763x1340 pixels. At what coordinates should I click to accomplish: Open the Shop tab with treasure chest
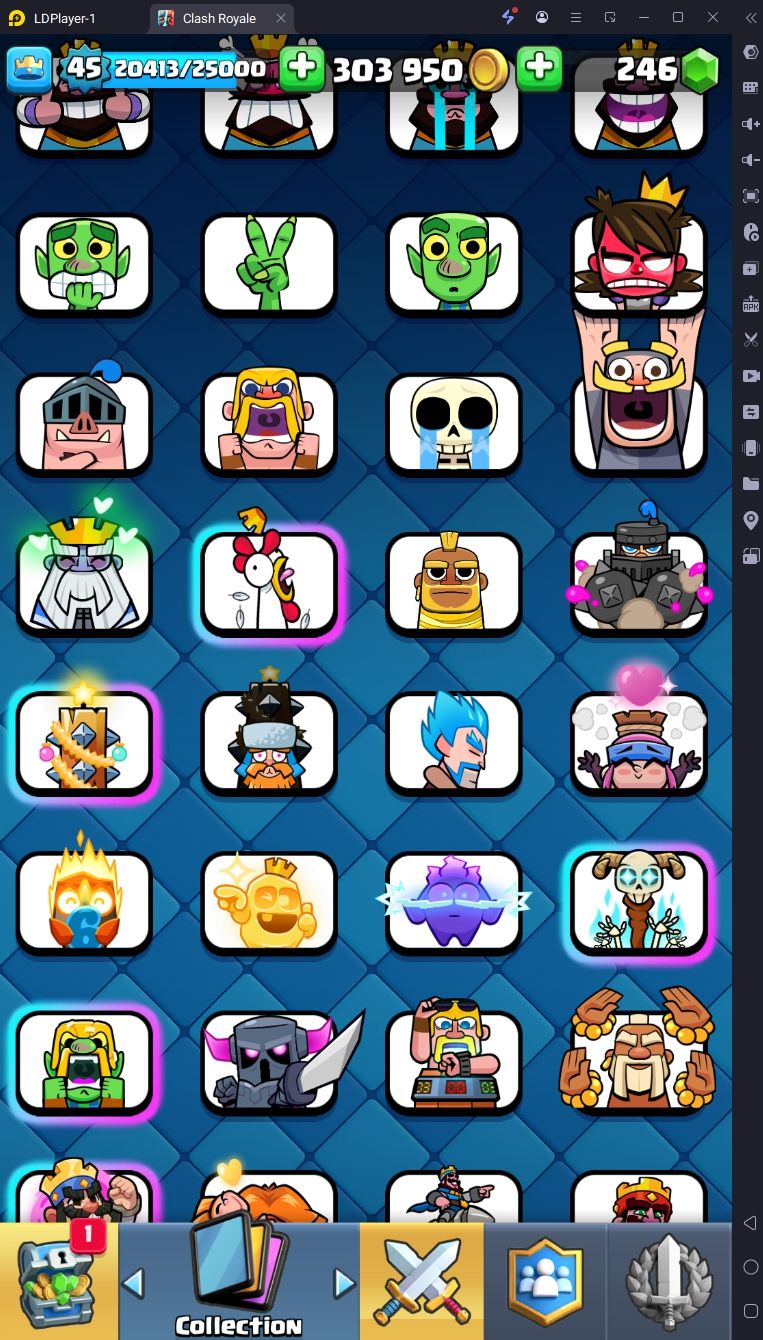pyautogui.click(x=58, y=1282)
